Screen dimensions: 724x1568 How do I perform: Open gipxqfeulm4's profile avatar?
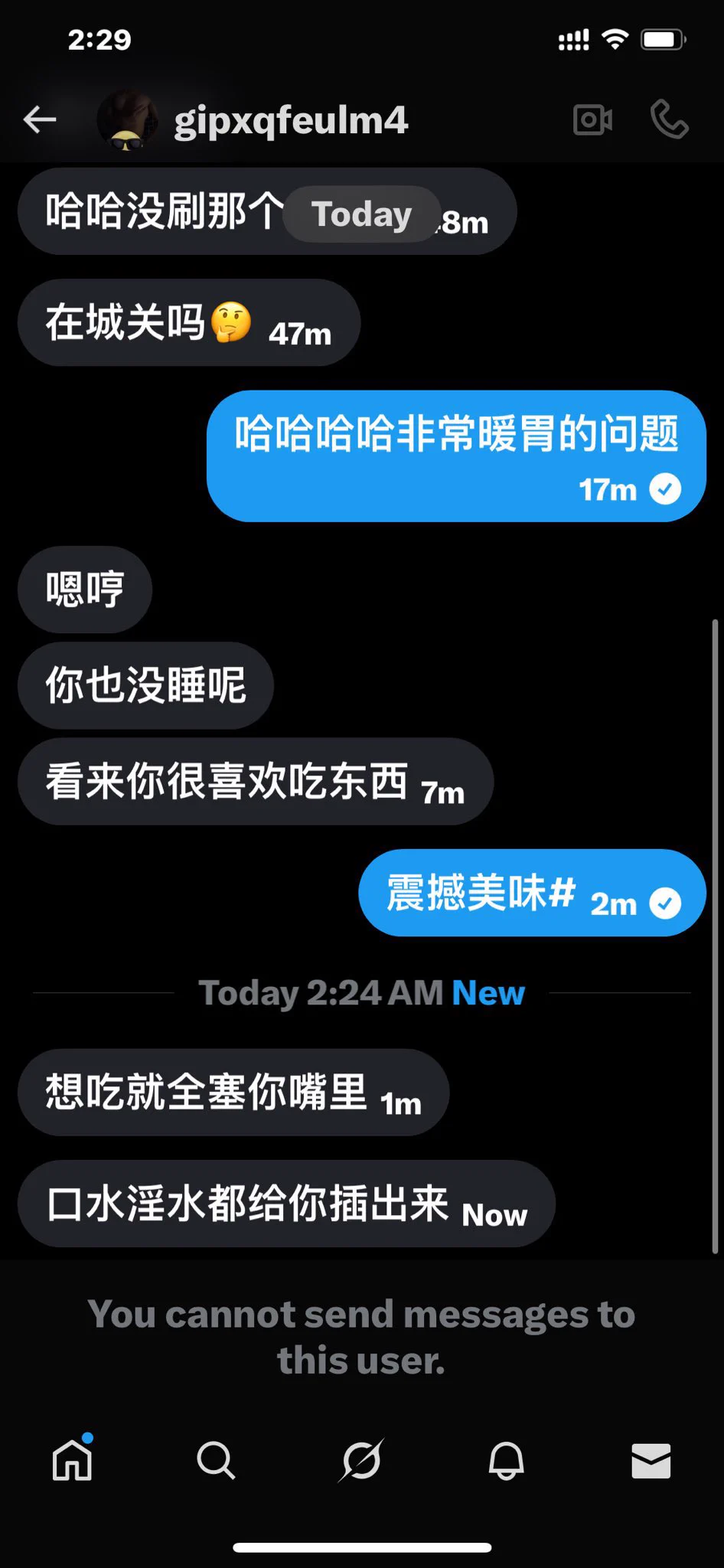tap(129, 120)
